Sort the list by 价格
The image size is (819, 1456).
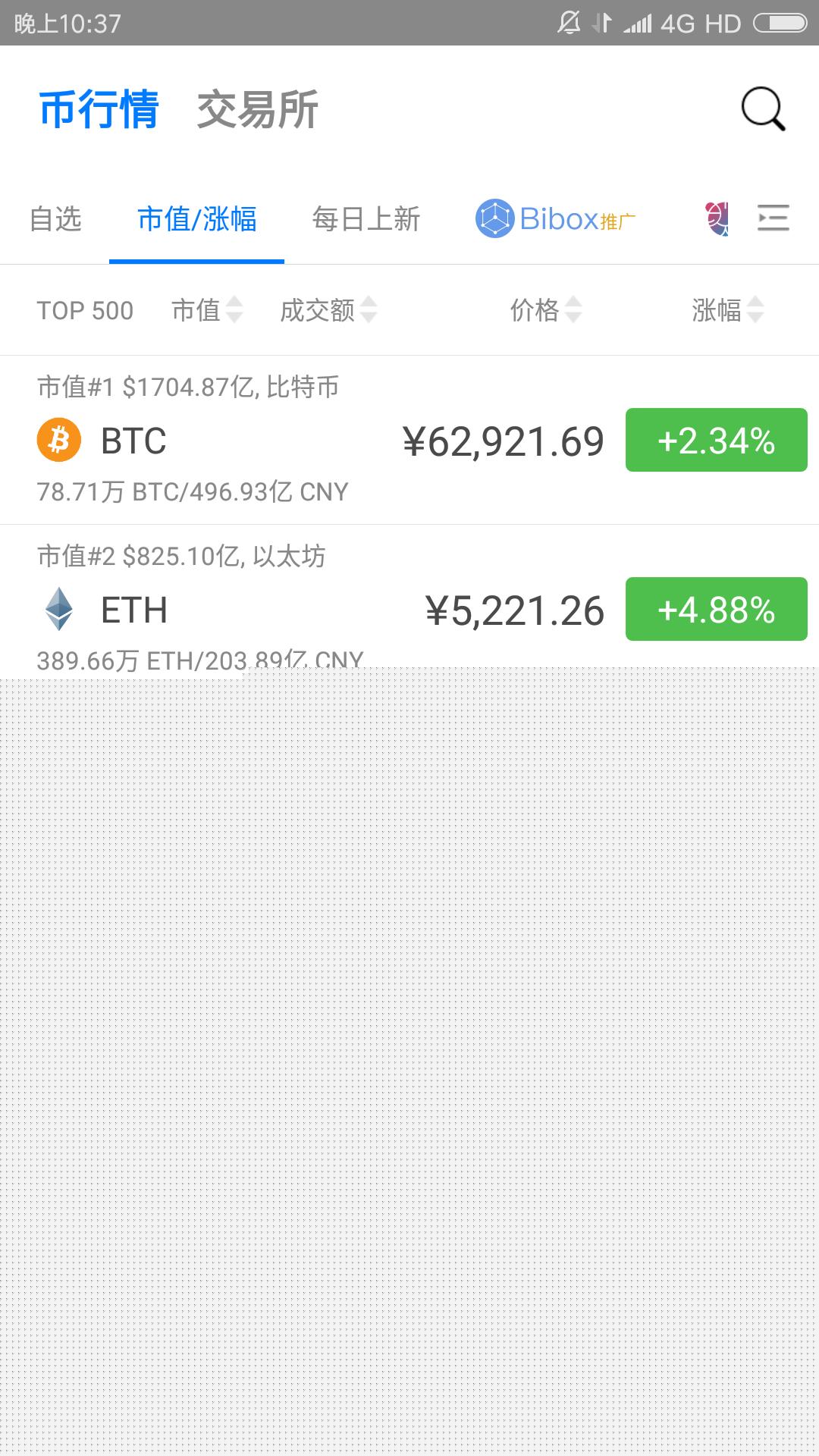pos(546,310)
